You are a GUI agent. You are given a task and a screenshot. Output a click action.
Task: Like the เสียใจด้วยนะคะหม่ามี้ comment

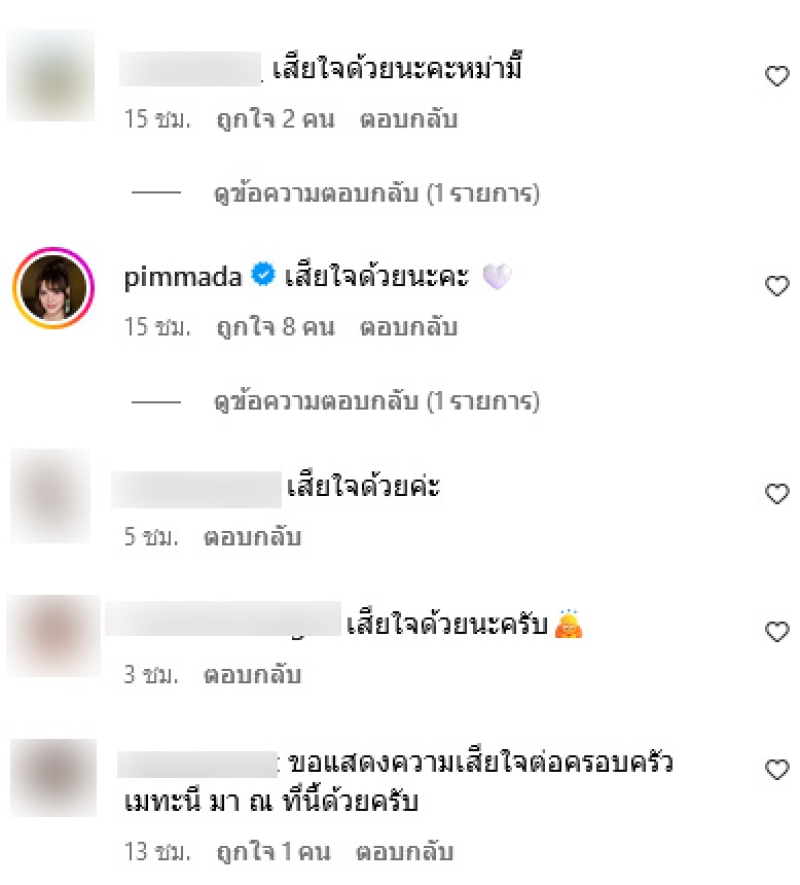click(777, 76)
